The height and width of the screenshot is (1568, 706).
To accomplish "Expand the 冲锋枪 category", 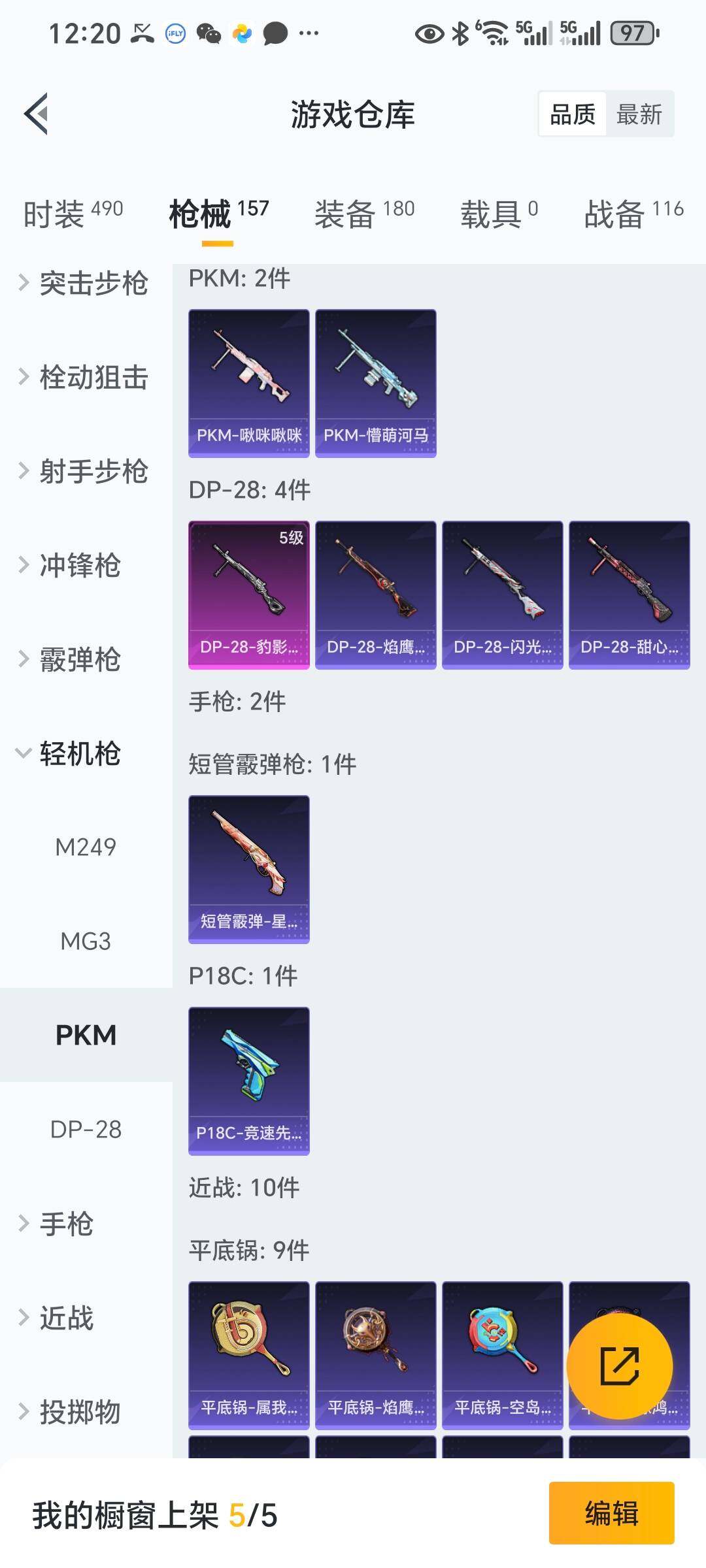I will 72,566.
